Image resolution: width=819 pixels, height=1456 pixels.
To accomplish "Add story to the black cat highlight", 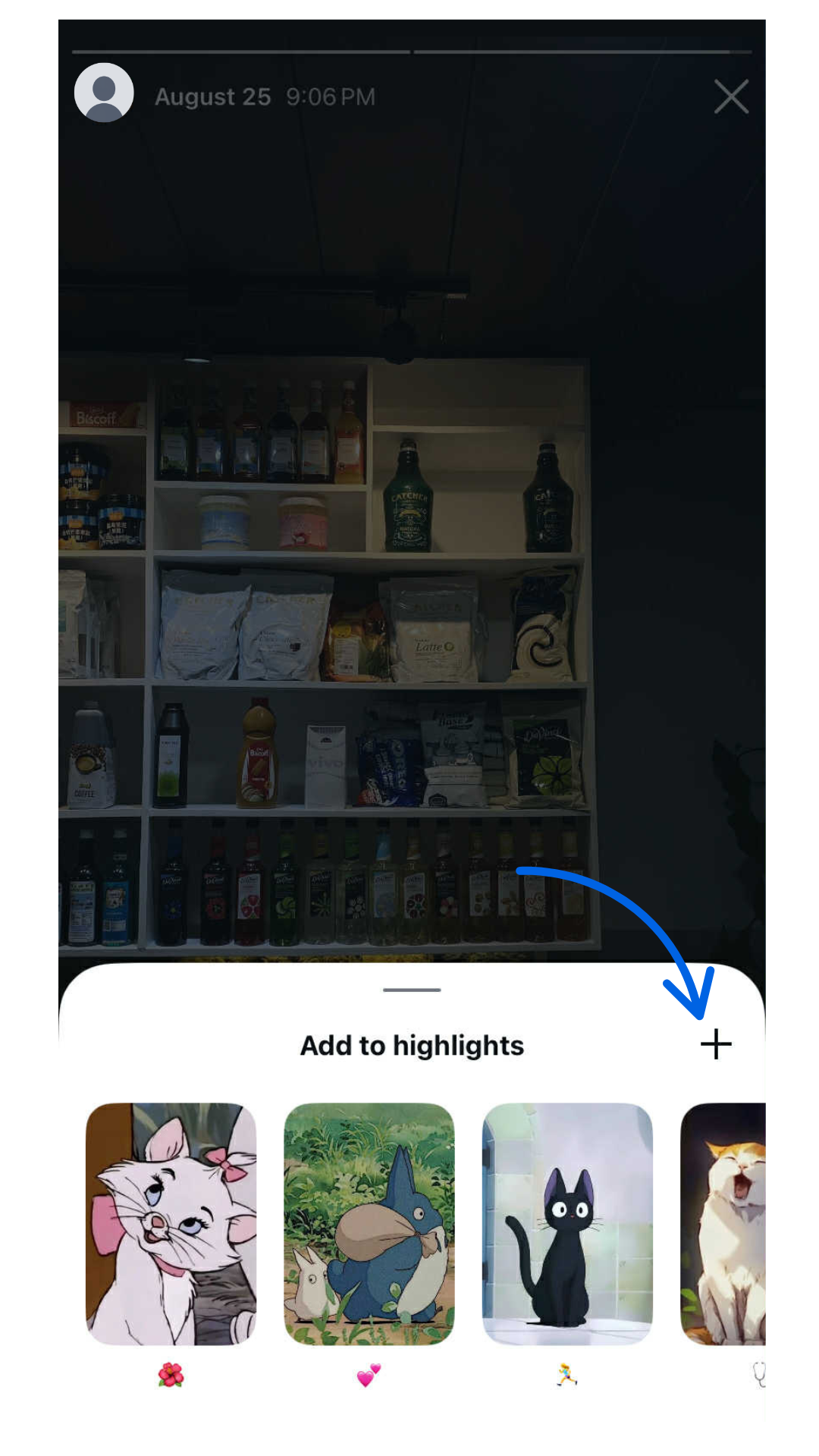I will coord(567,1223).
